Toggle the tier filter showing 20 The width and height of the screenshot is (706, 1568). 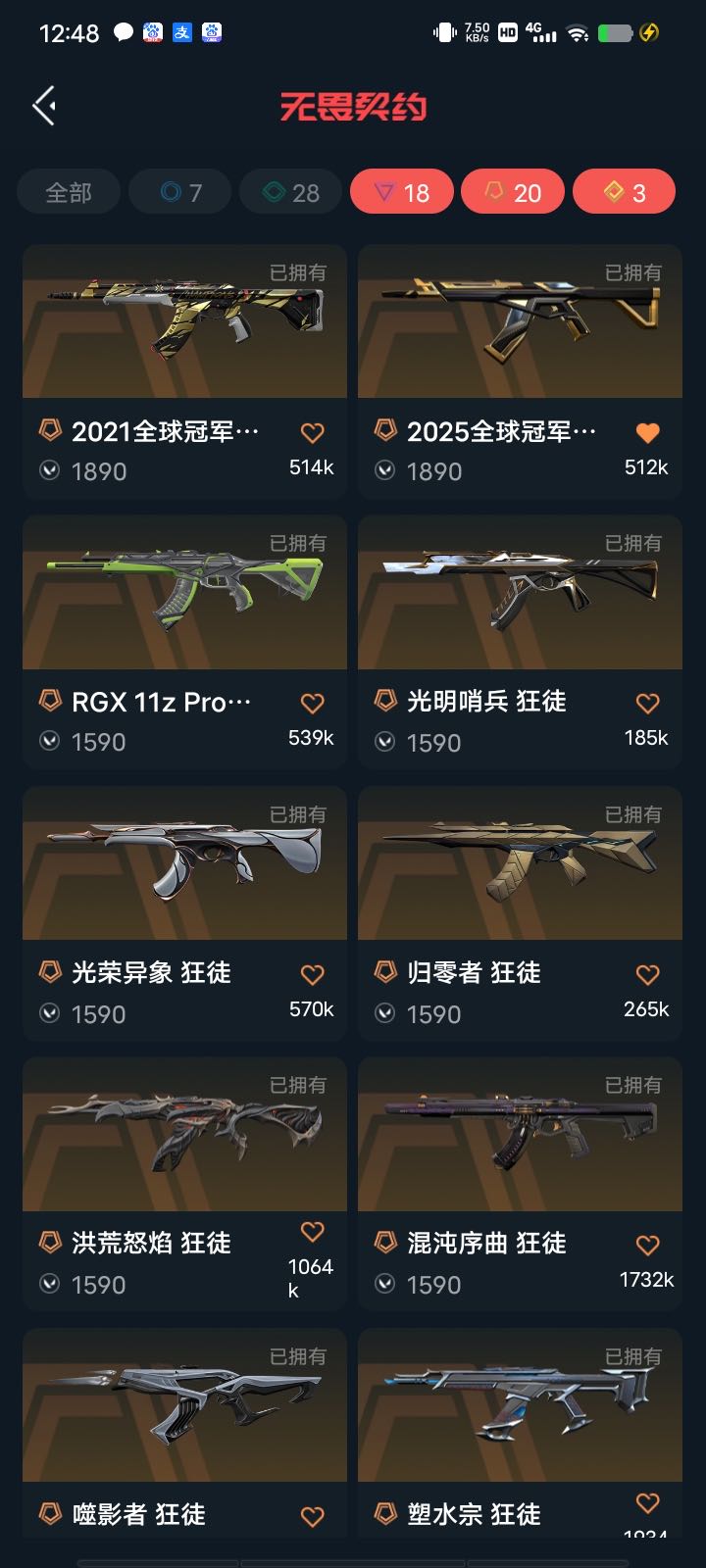513,192
